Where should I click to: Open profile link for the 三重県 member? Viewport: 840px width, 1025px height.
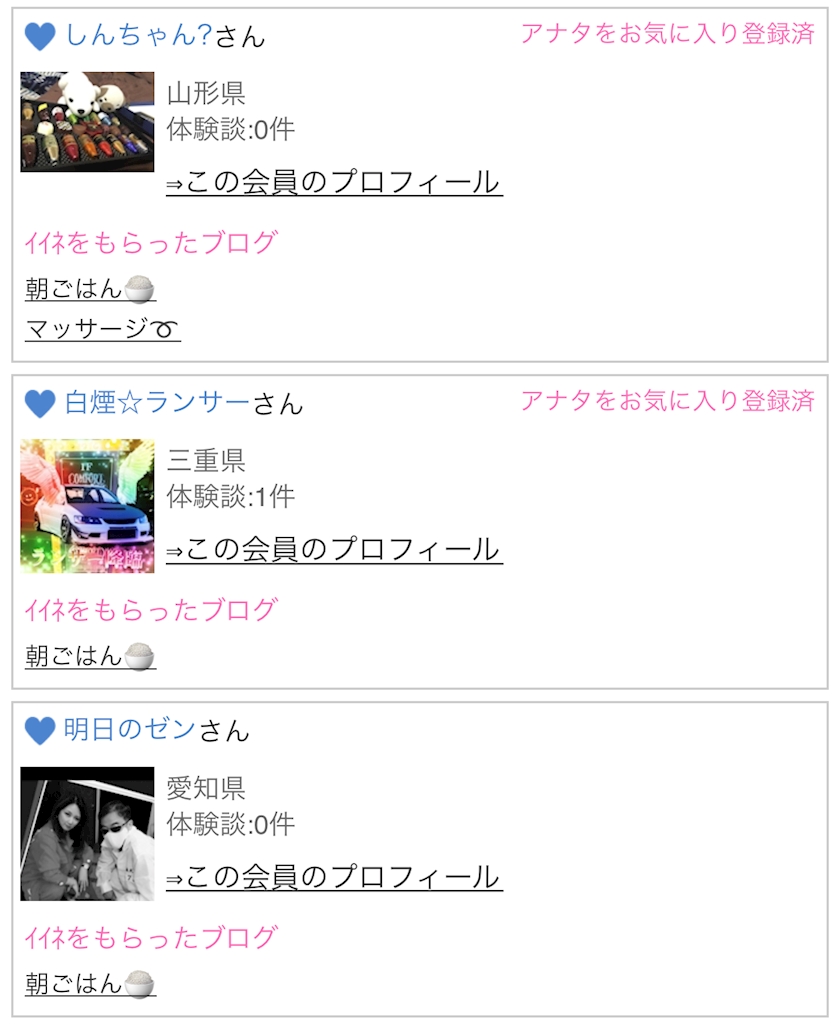(x=334, y=549)
